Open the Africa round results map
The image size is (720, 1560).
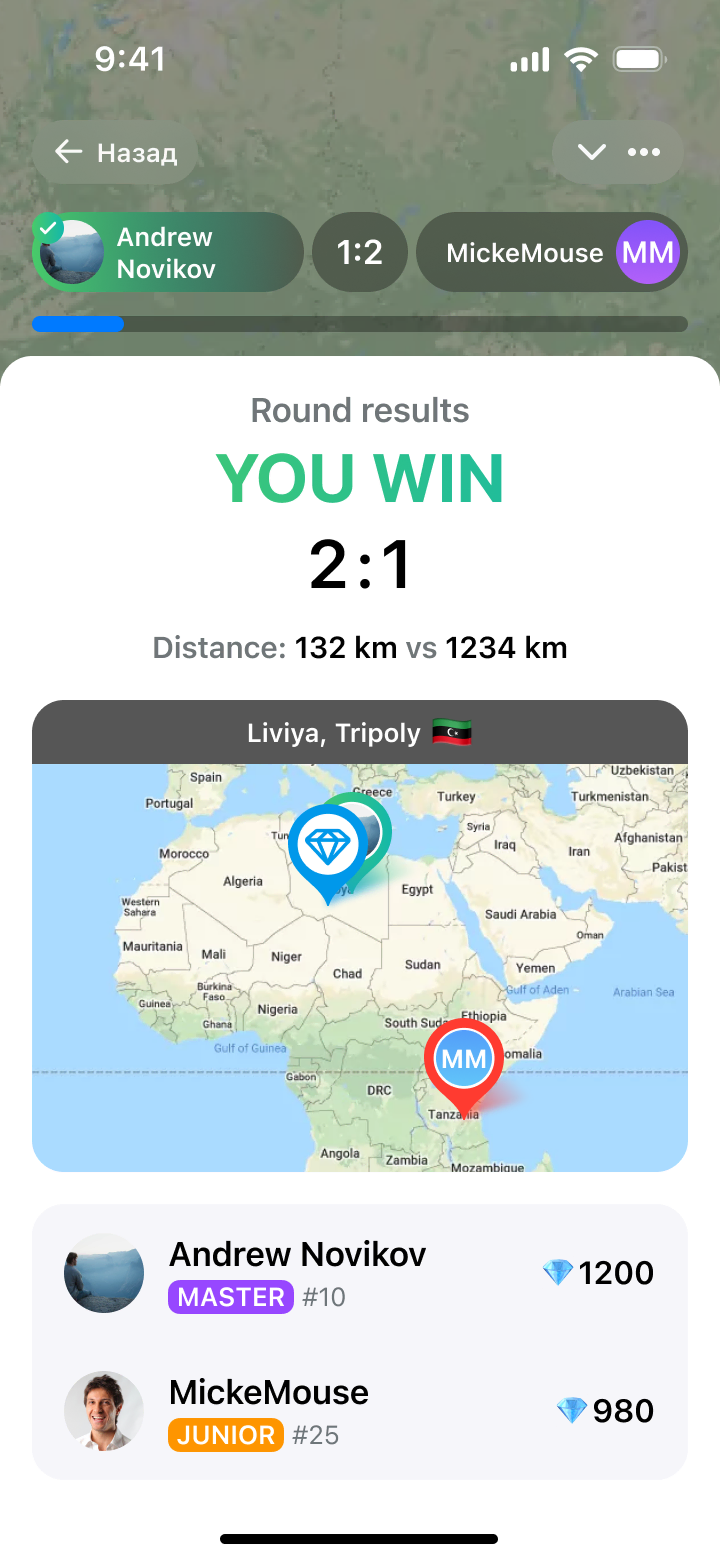click(x=200, y=1080)
